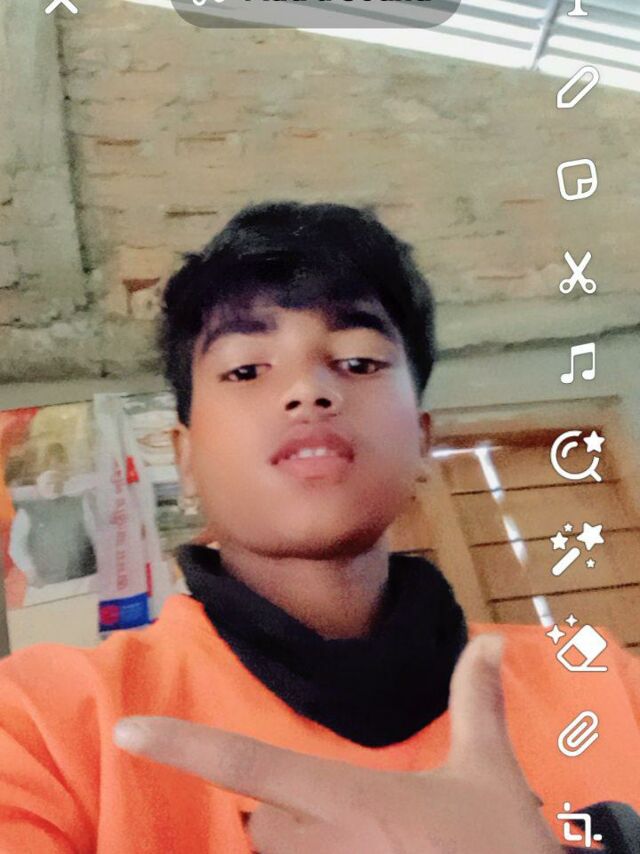The width and height of the screenshot is (640, 854).
Task: Attach a link with the paperclip
Action: [577, 735]
